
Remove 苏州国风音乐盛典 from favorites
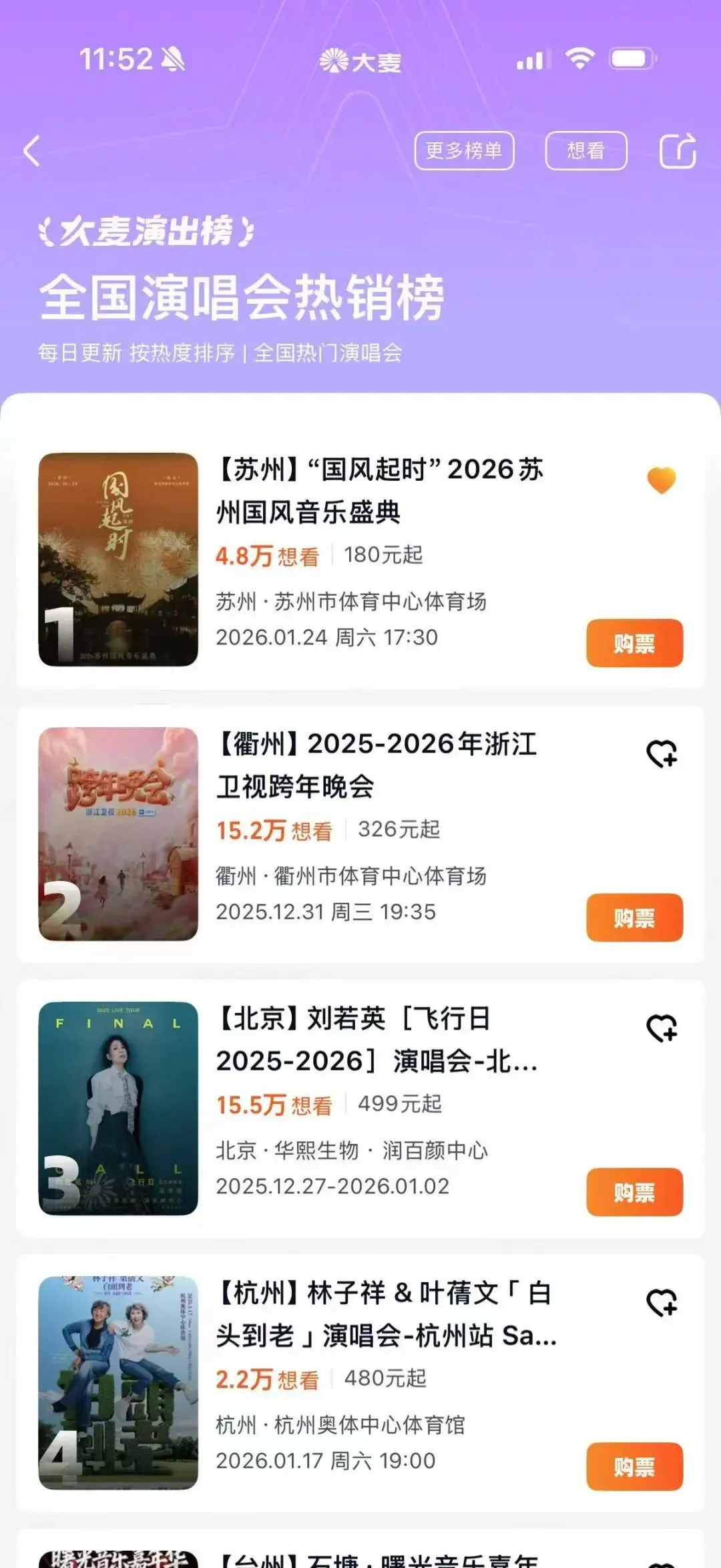click(x=662, y=480)
